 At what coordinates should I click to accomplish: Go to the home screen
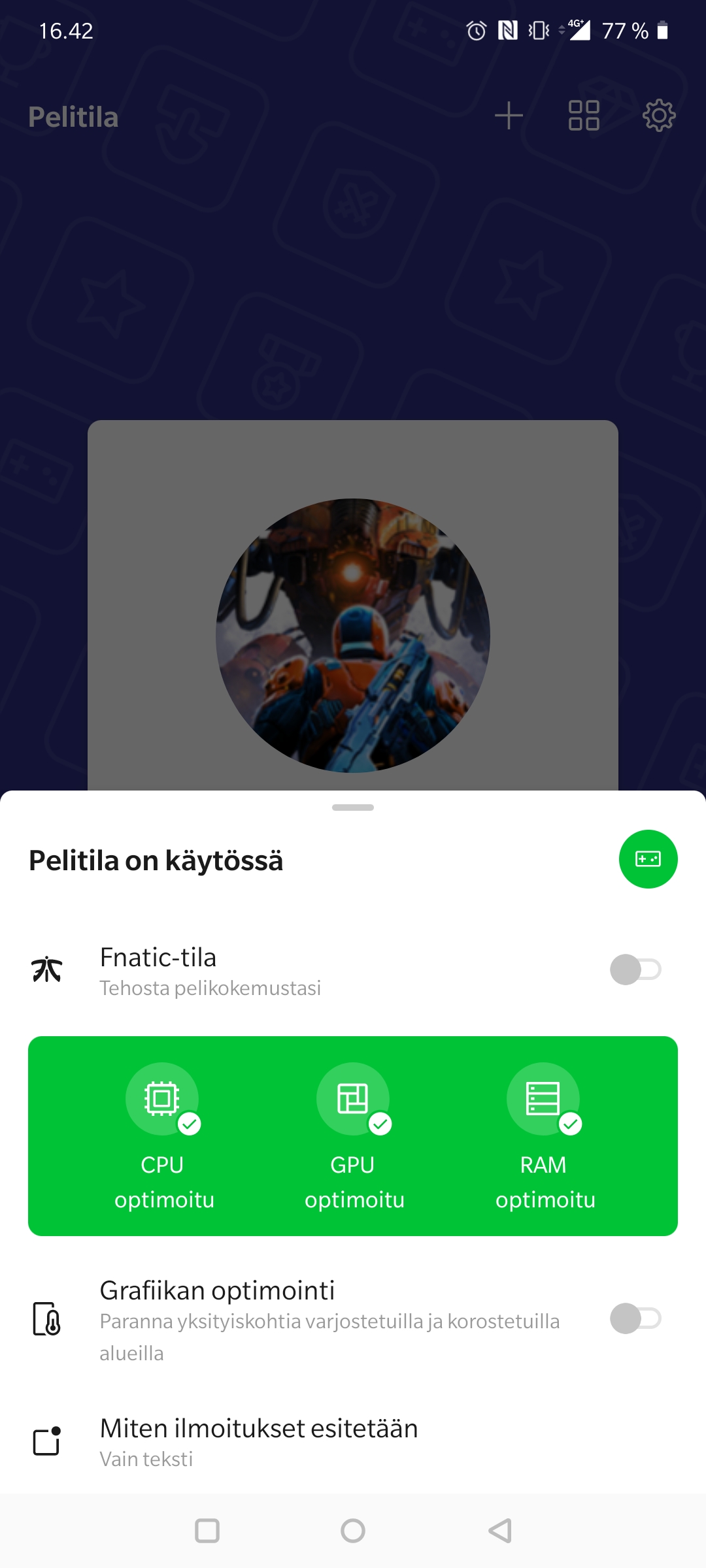pos(353,1530)
